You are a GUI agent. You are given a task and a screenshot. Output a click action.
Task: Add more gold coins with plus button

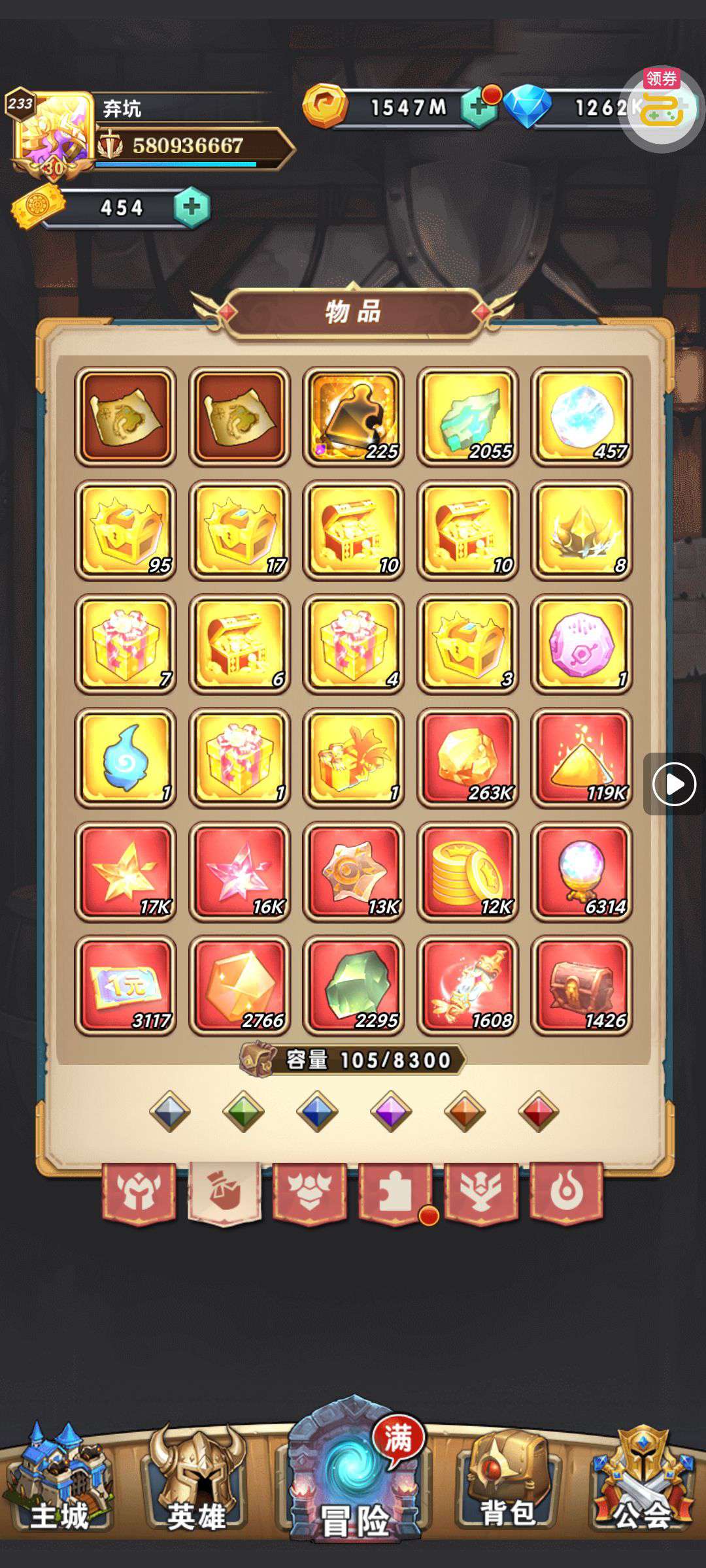[x=479, y=107]
